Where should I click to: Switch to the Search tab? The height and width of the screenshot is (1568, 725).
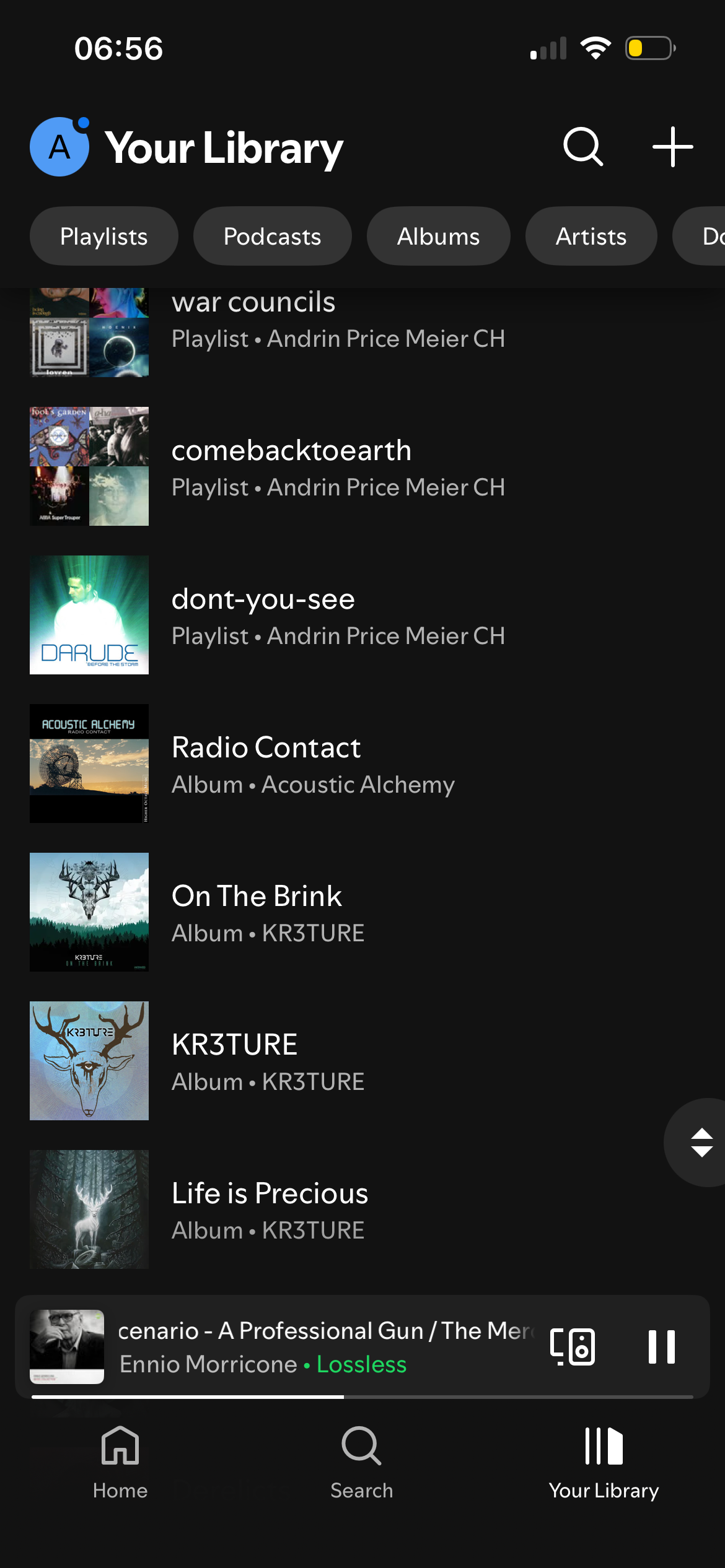click(362, 1461)
